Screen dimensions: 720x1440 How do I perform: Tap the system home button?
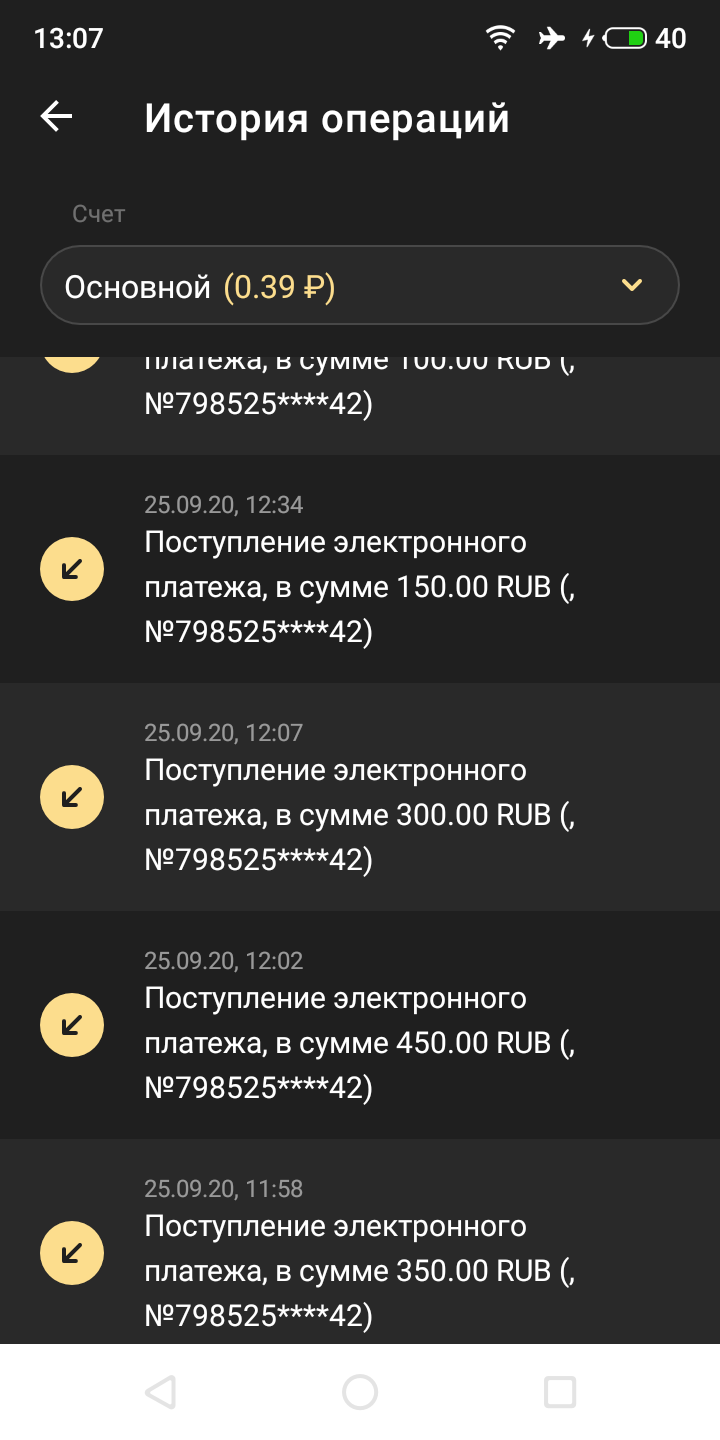coord(360,1392)
